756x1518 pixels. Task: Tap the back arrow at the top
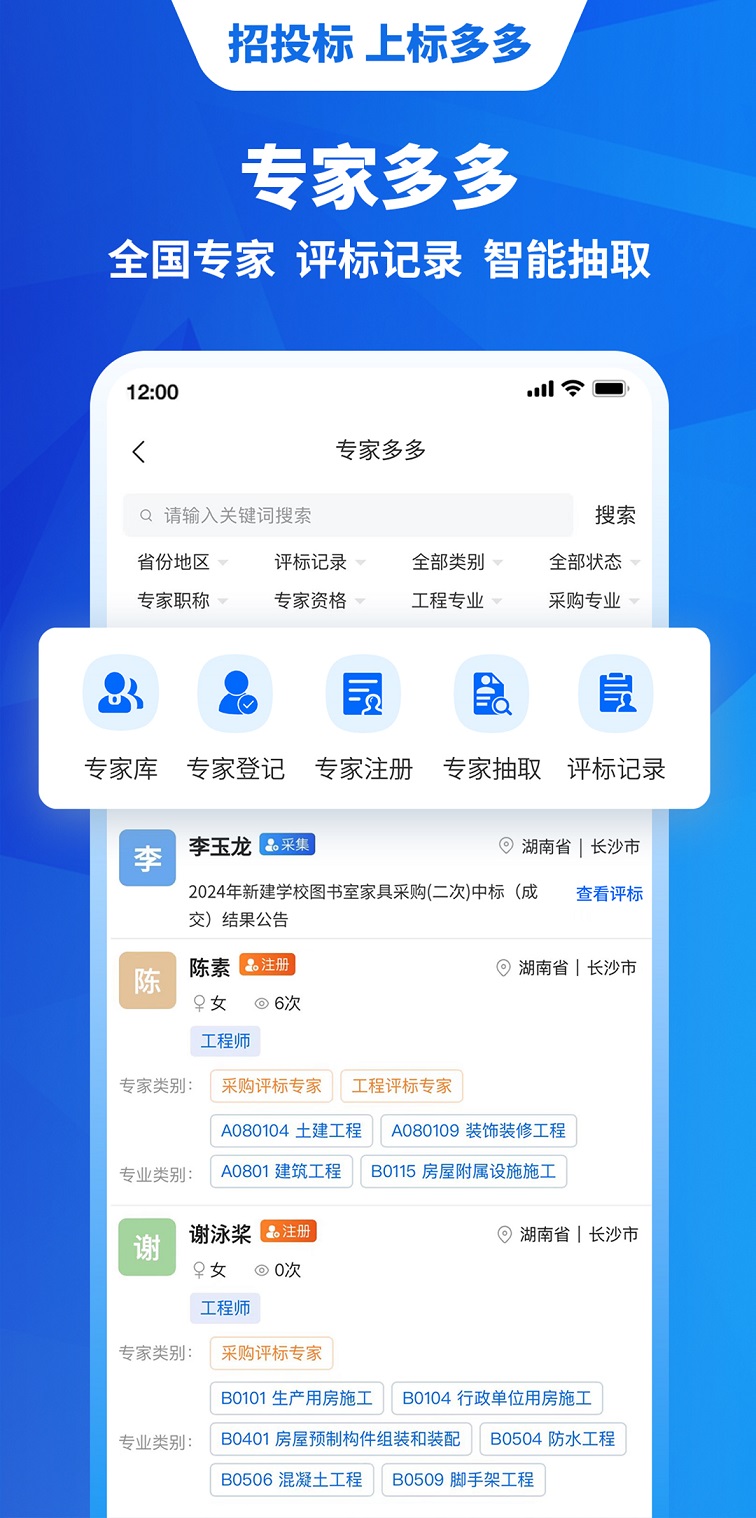pos(136,451)
